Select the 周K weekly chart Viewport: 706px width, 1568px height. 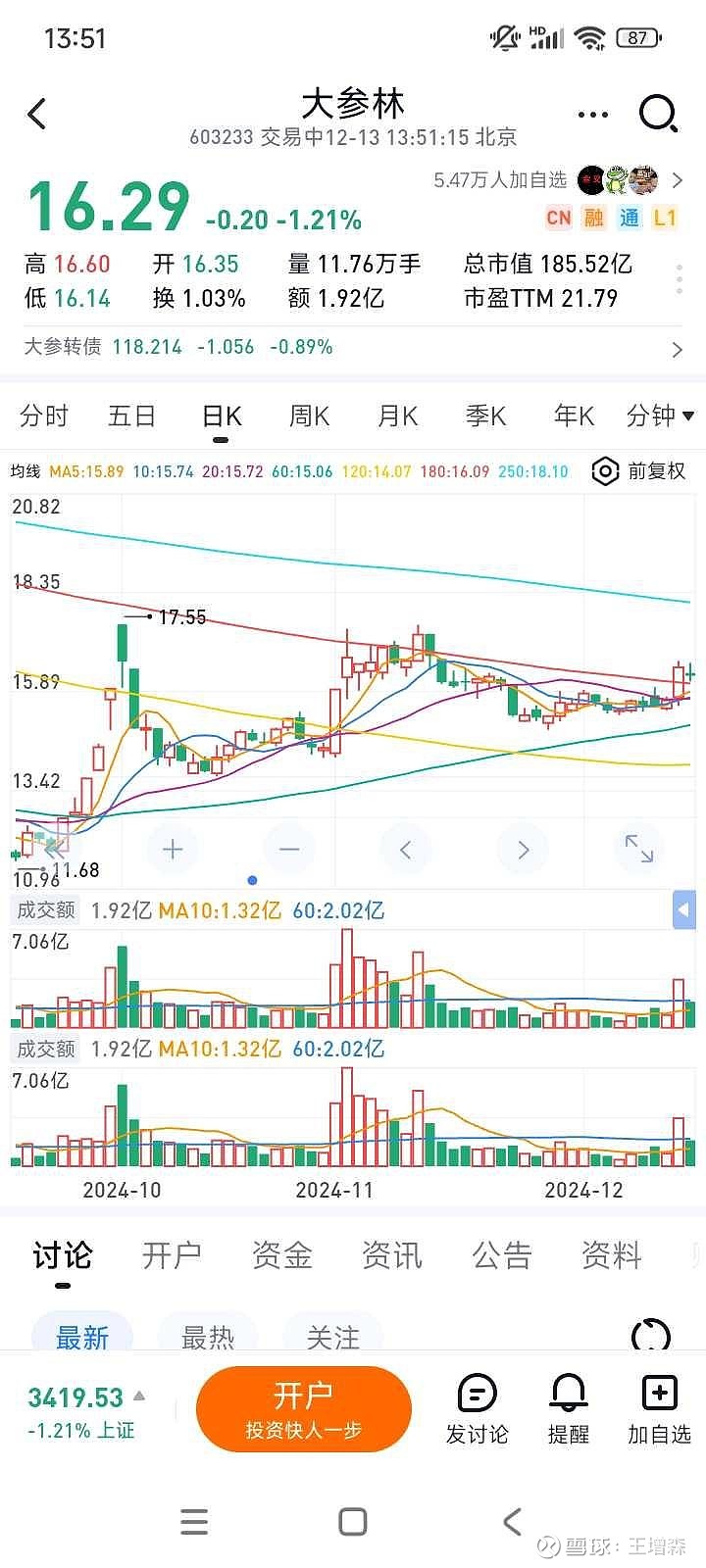click(309, 416)
